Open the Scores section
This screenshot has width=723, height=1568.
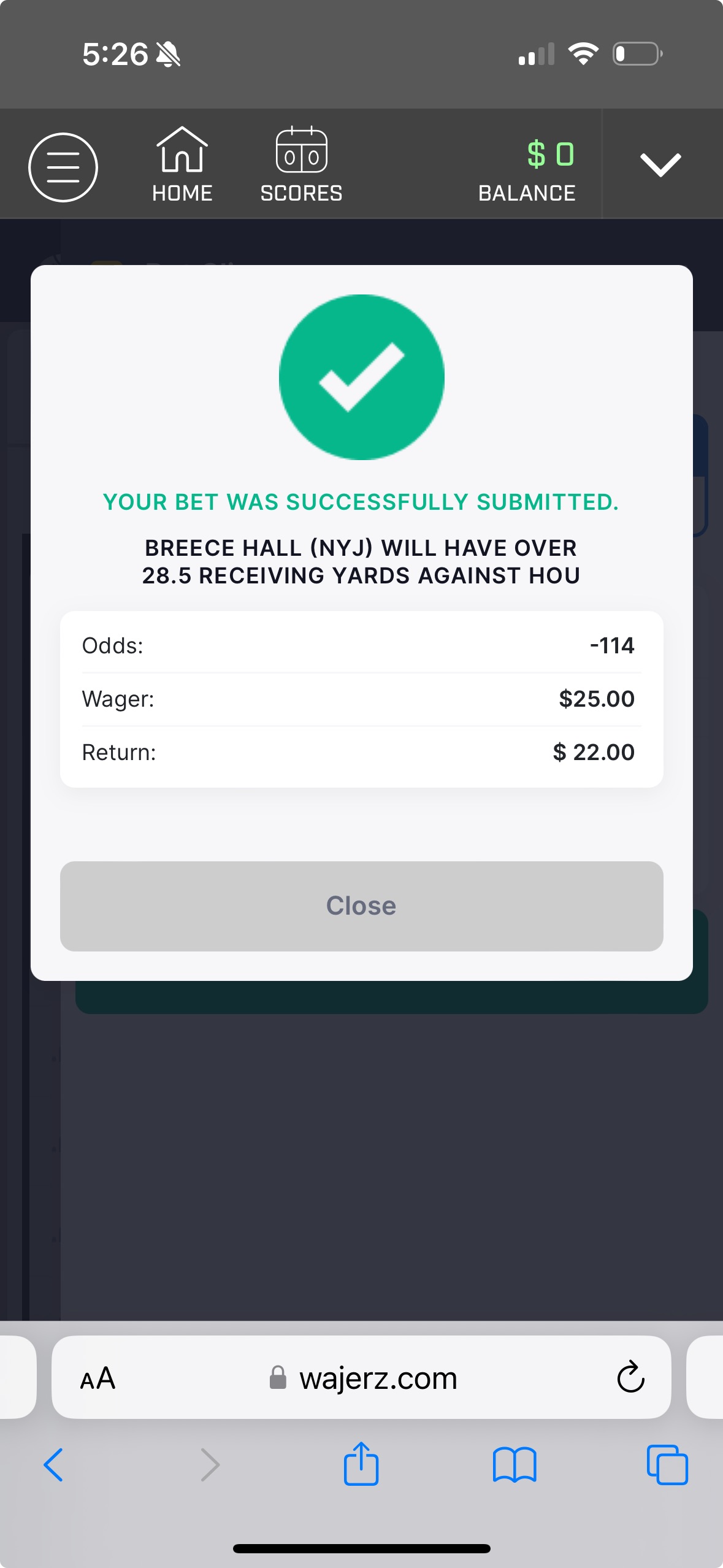tap(301, 164)
